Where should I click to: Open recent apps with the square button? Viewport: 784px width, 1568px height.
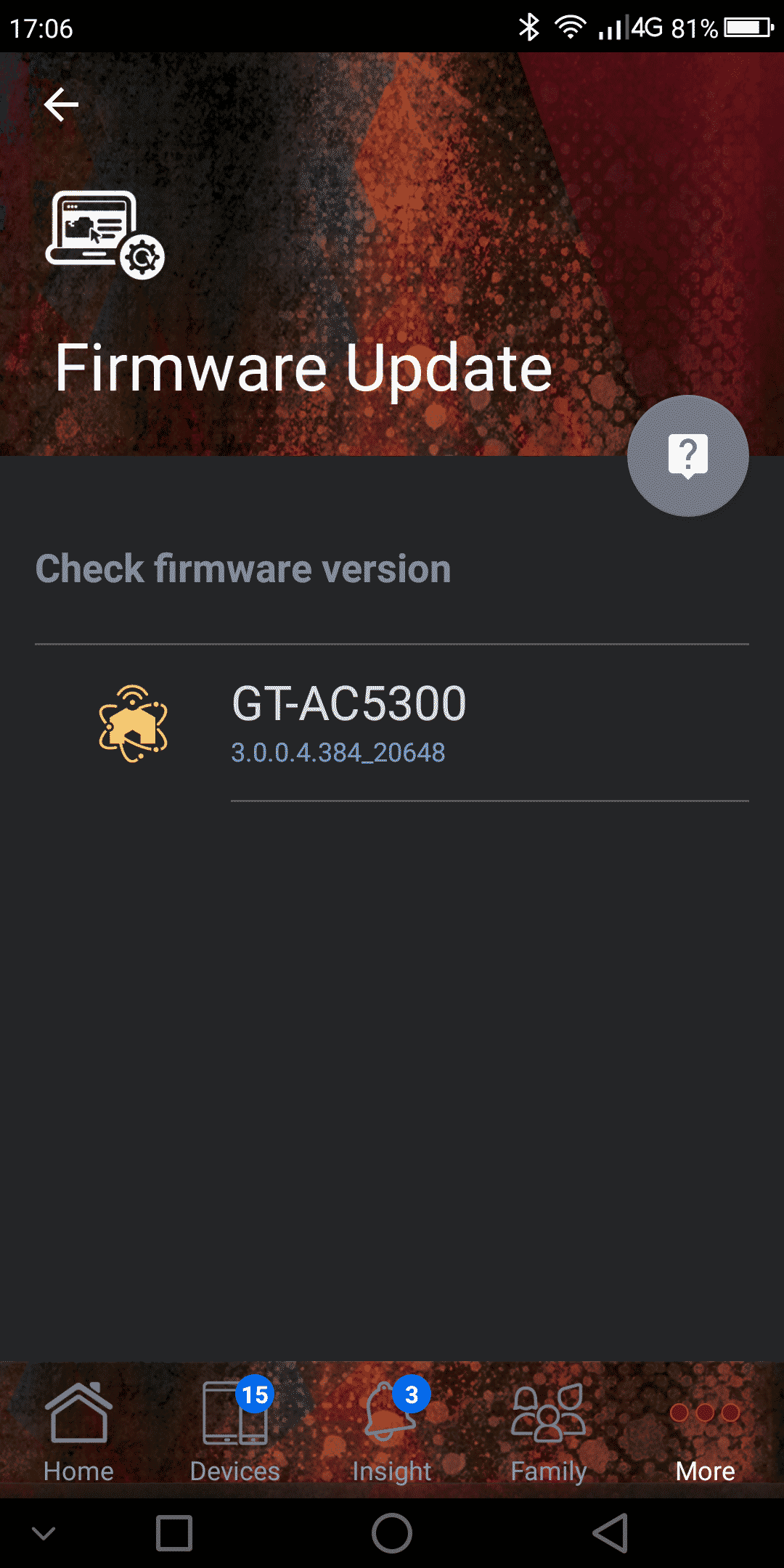pyautogui.click(x=174, y=1533)
